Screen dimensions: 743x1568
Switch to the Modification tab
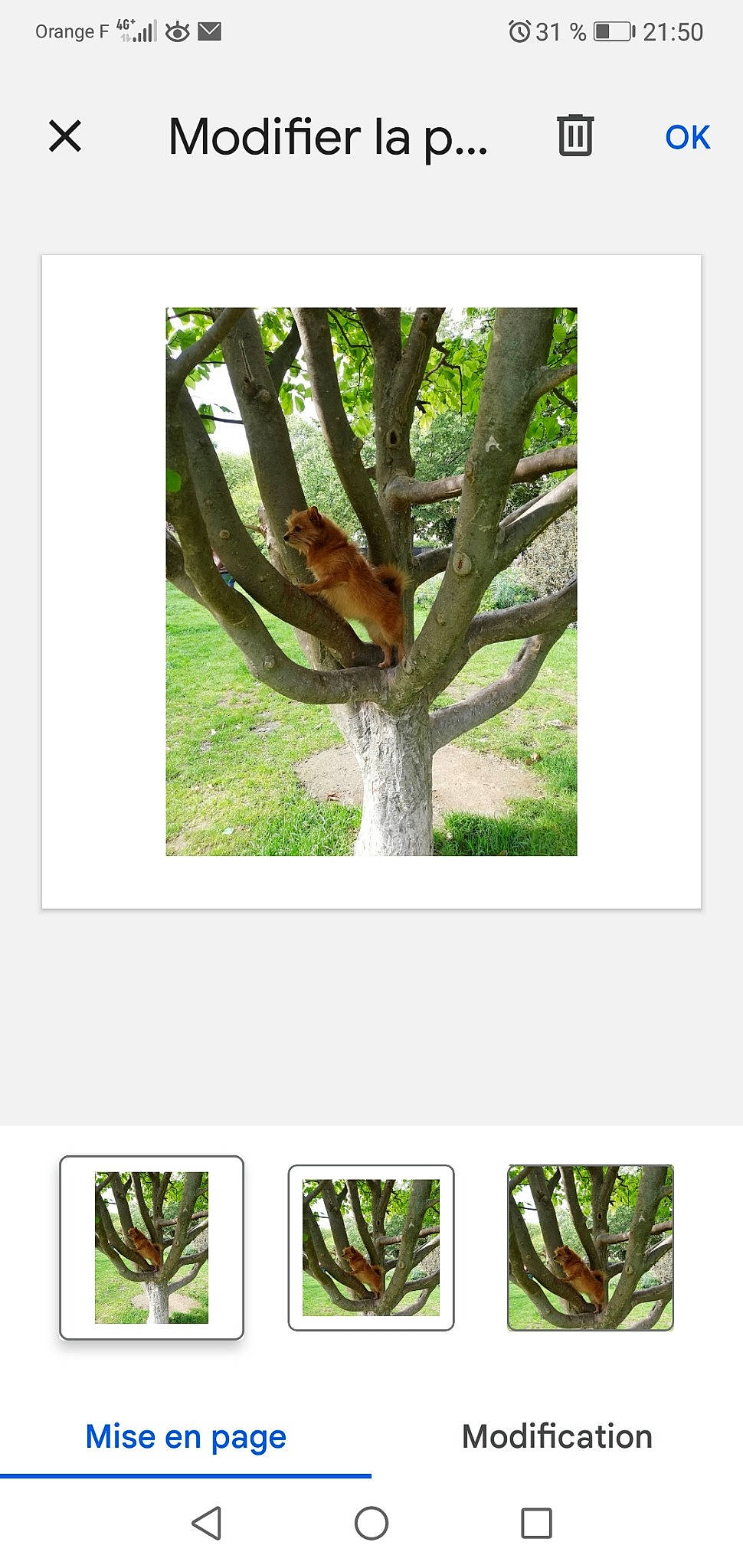[557, 1436]
